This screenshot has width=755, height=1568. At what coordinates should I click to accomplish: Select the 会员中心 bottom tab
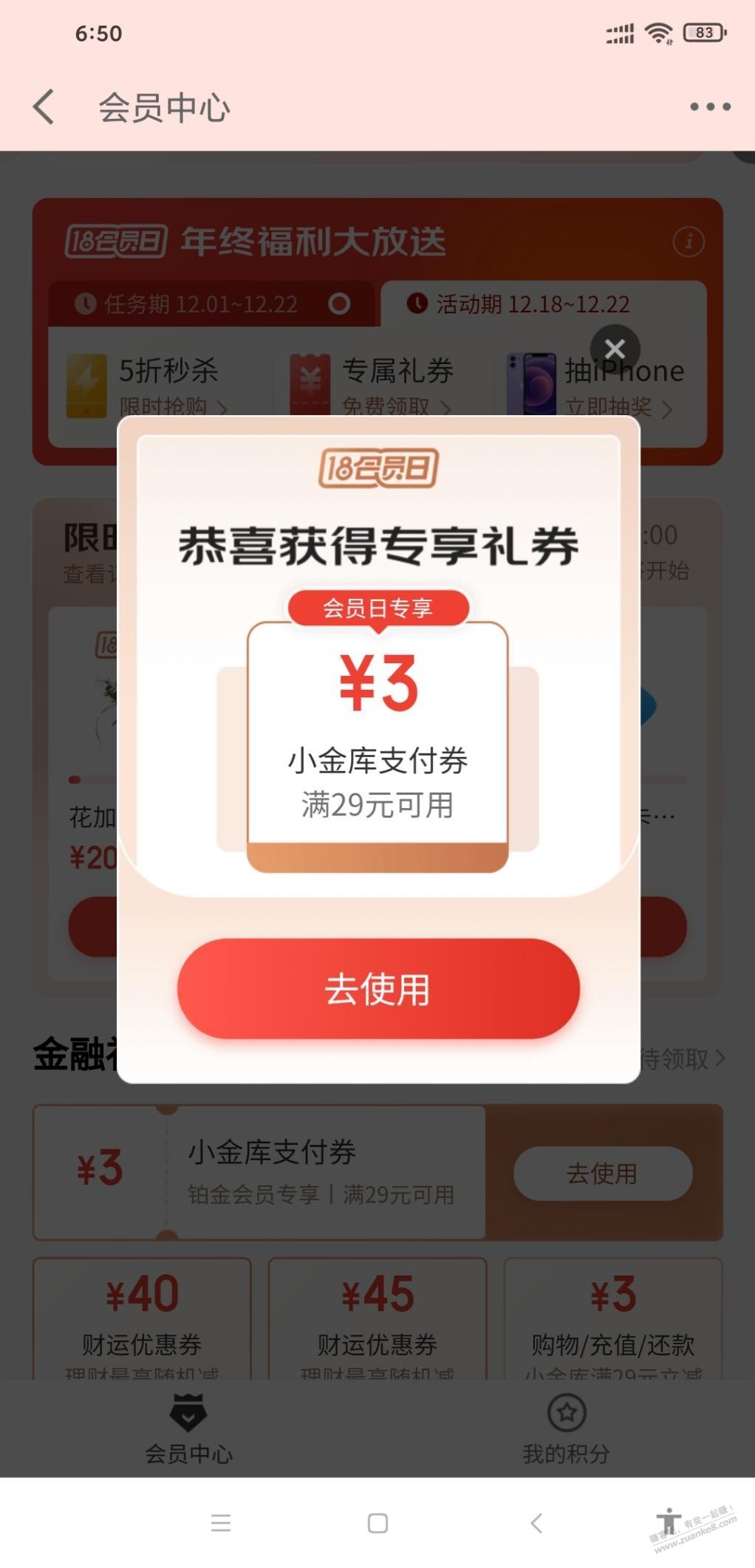tap(188, 1429)
